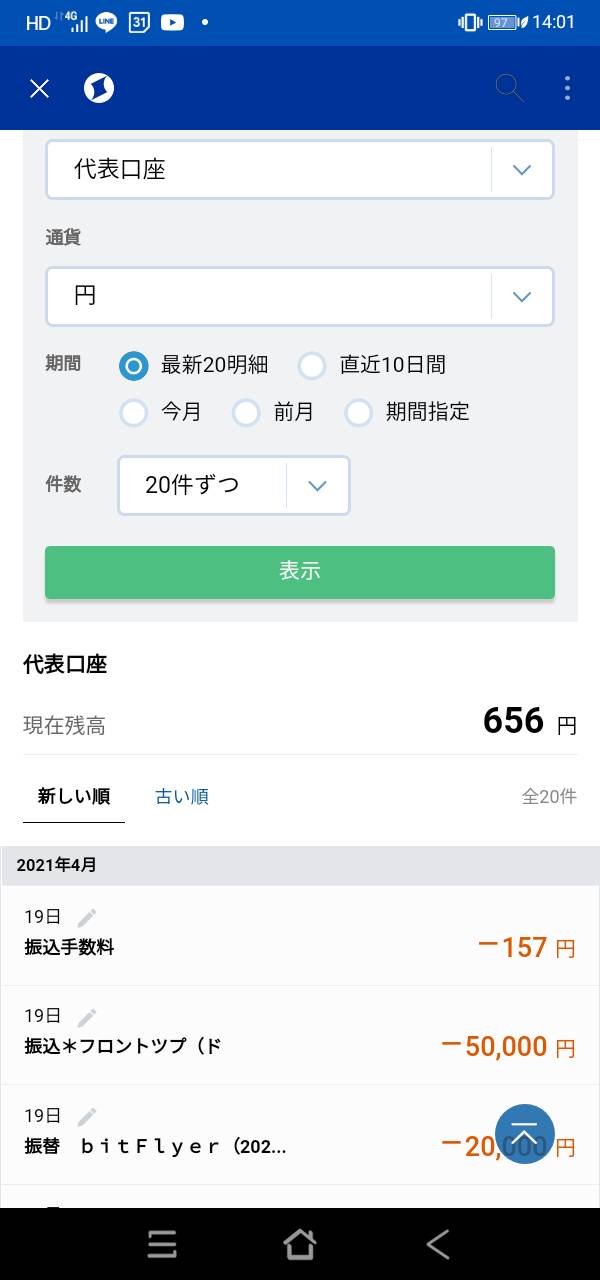Open the 円 currency dropdown

point(299,296)
